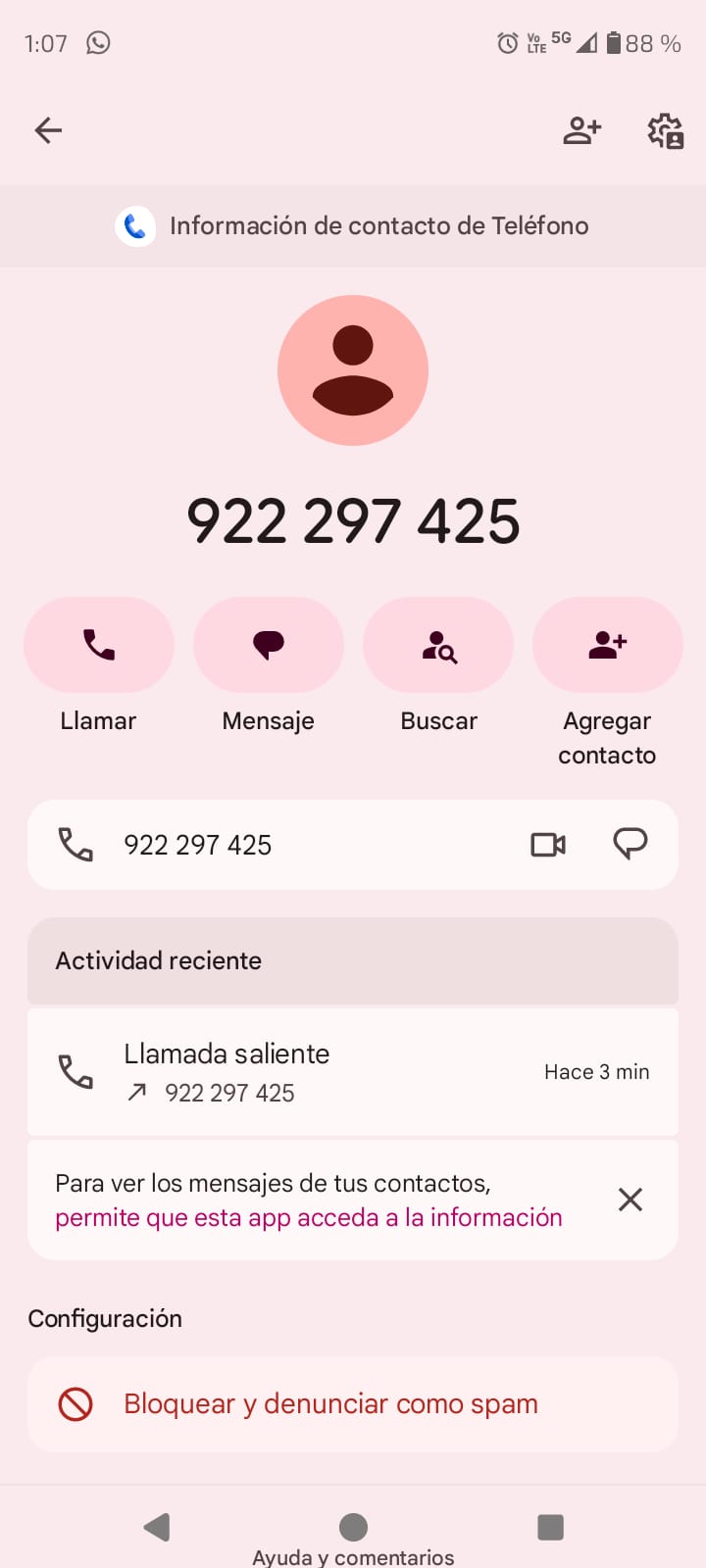
Task: Call 922 297 425 with Llamar button
Action: (x=99, y=645)
